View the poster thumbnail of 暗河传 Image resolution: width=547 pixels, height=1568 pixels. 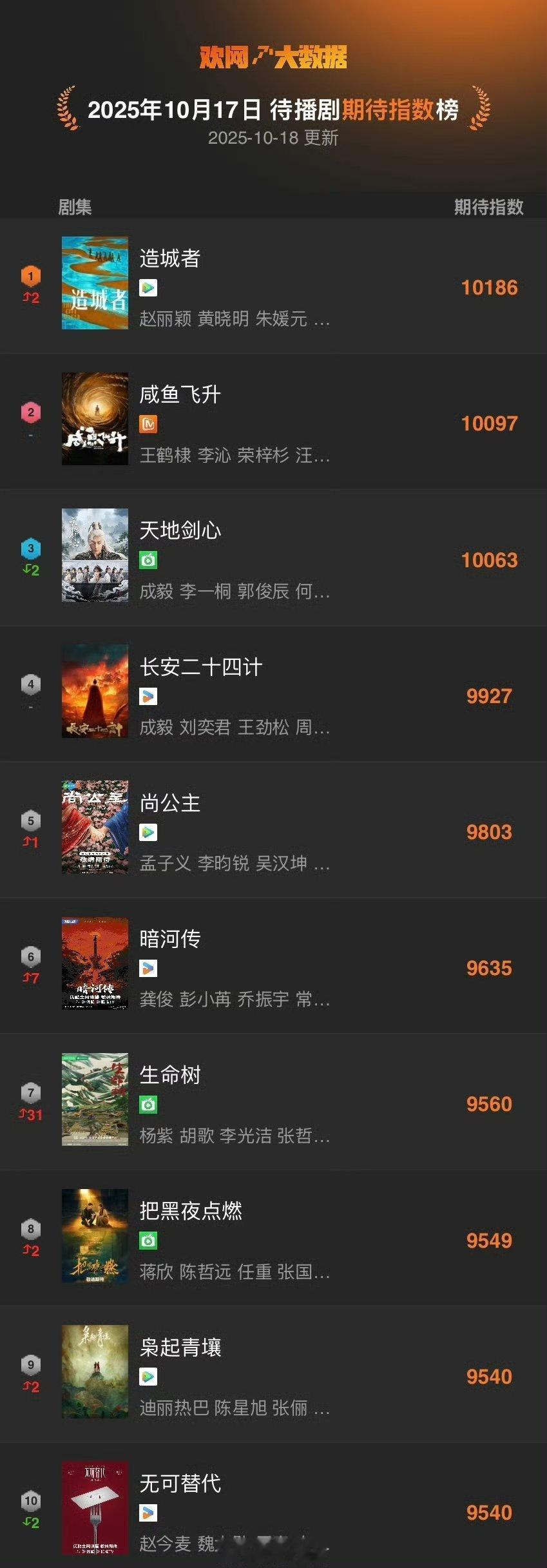coord(95,963)
